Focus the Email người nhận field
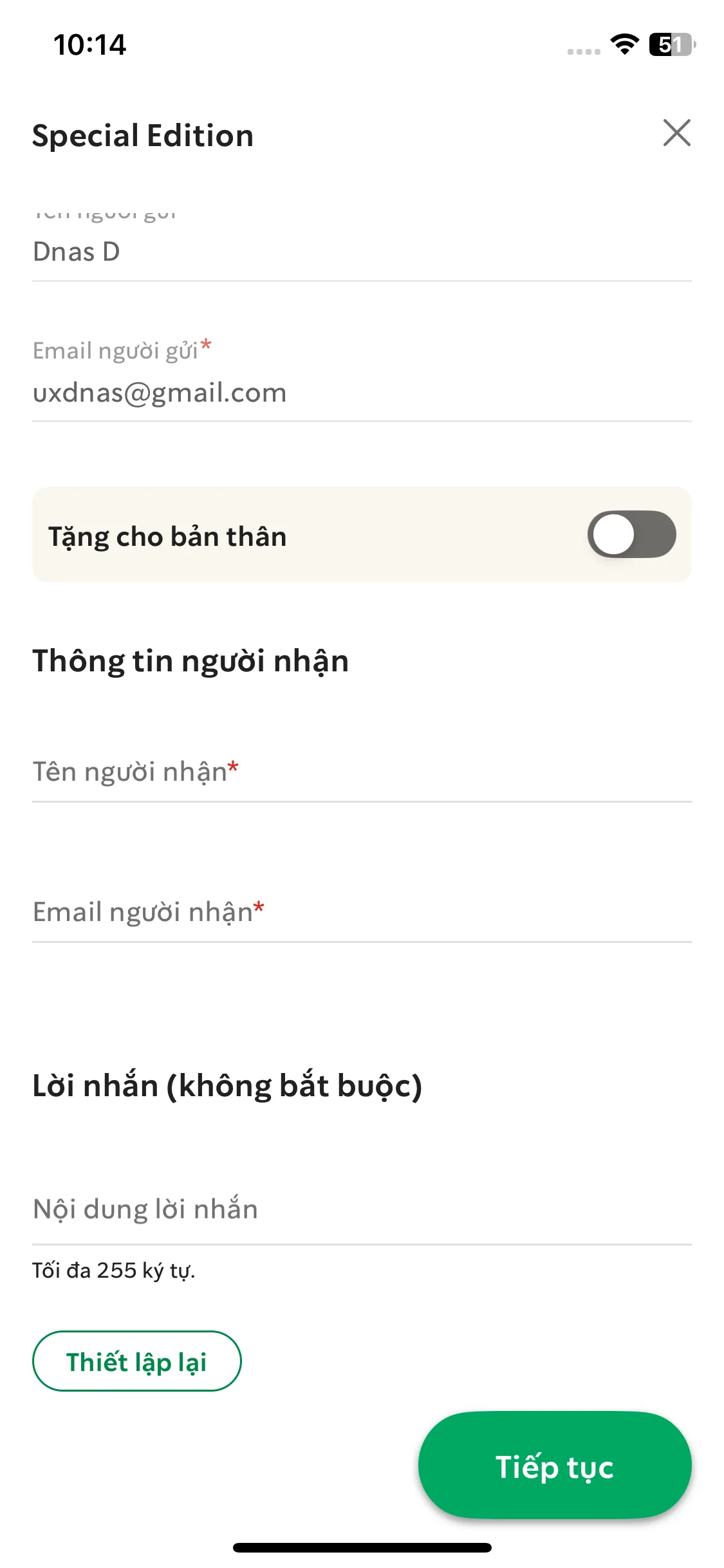This screenshot has height=1568, width=724. 360,912
